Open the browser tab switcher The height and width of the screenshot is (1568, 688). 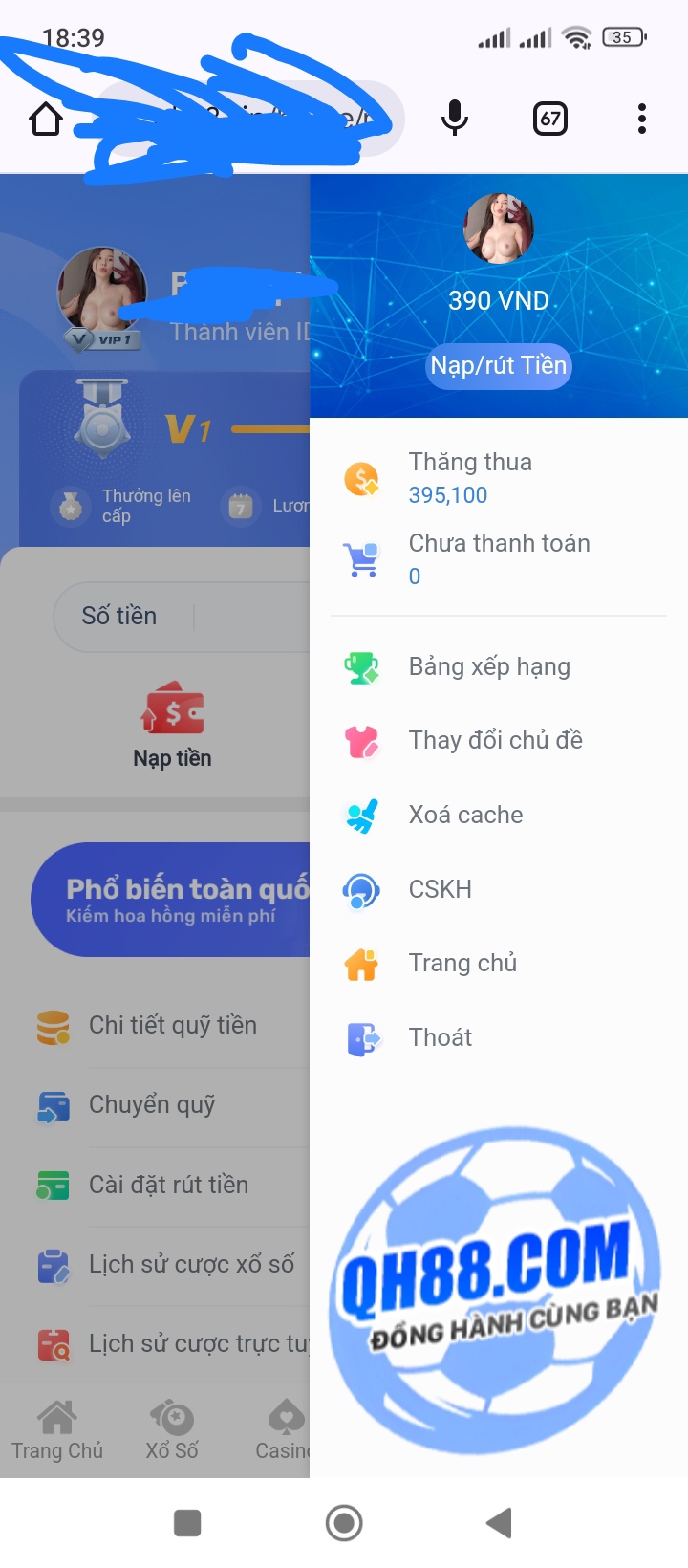tap(550, 119)
